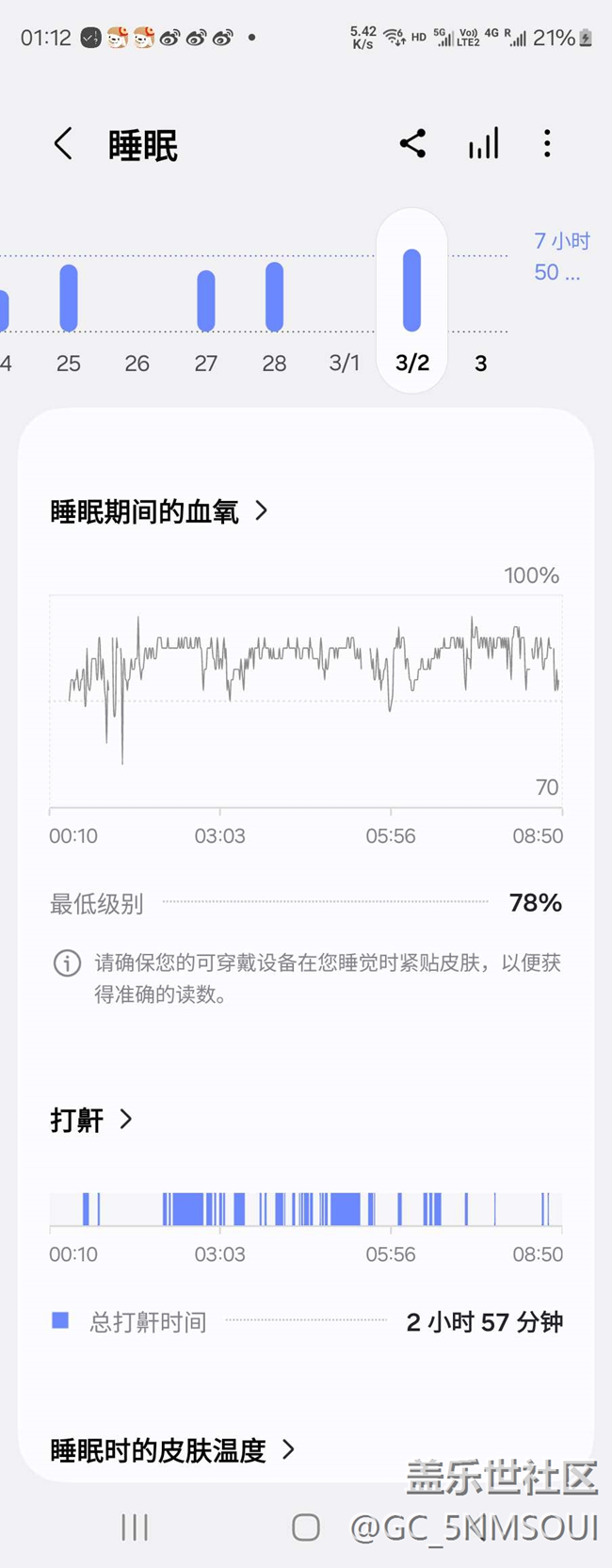Open the sleep trends chart icon
The image size is (612, 1568).
click(x=483, y=144)
